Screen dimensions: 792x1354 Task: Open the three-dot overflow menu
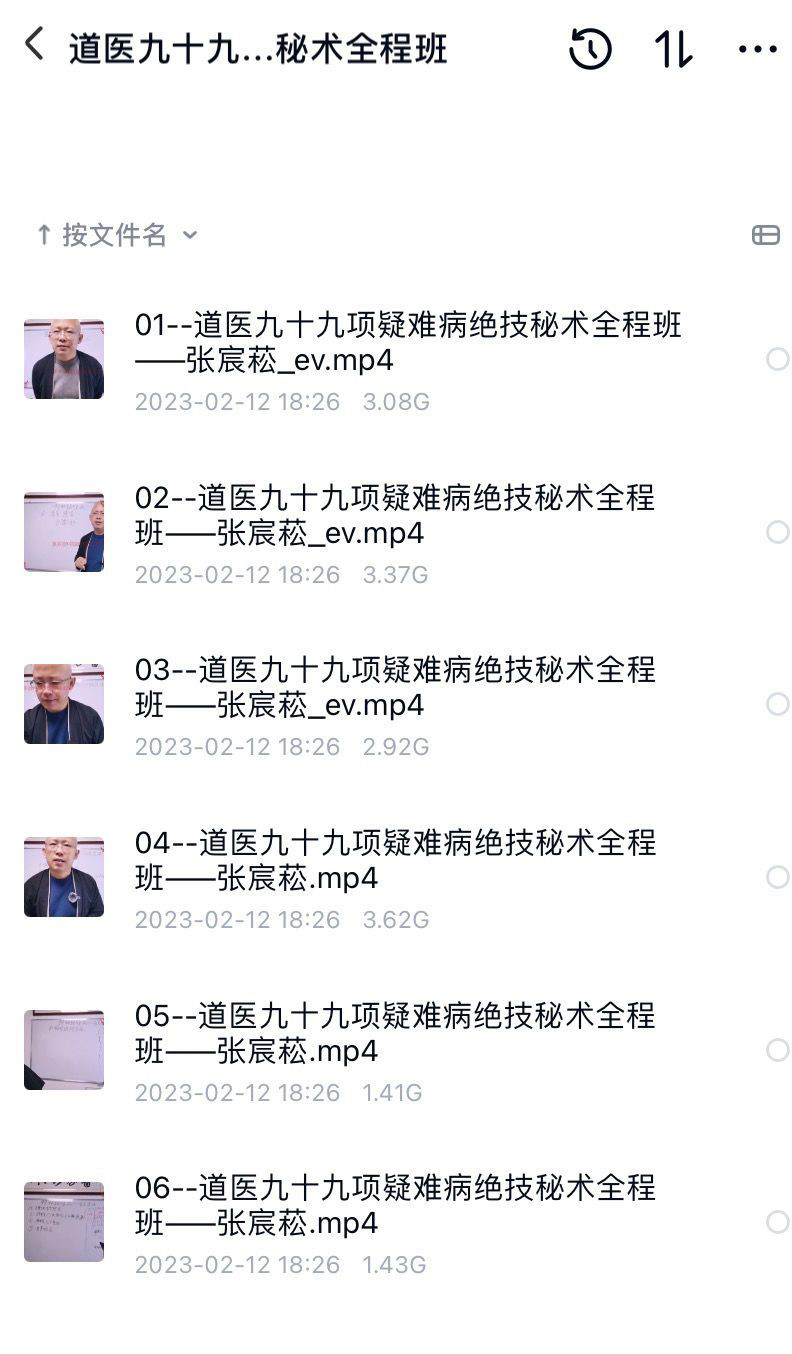pyautogui.click(x=757, y=48)
